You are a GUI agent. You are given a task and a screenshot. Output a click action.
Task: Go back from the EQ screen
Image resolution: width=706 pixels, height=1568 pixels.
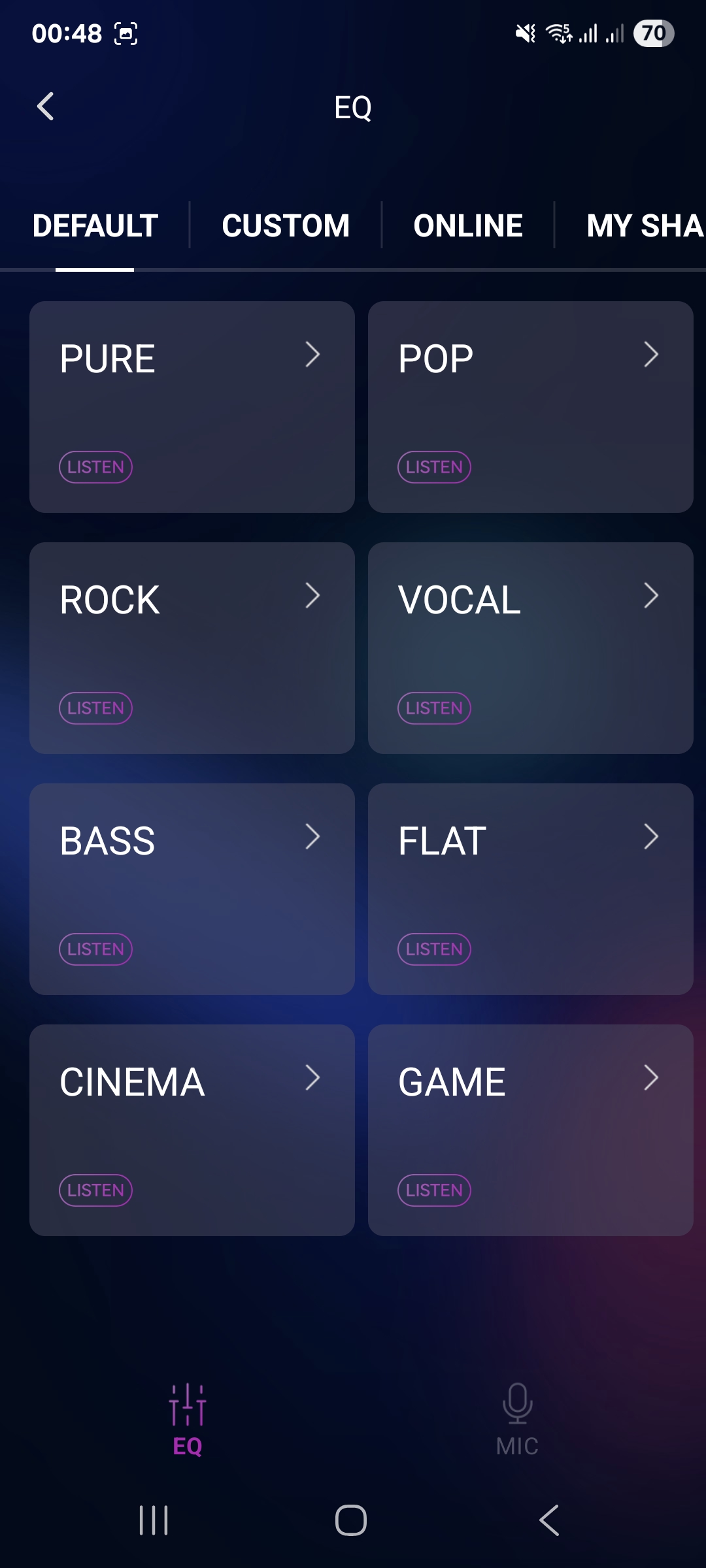(46, 106)
